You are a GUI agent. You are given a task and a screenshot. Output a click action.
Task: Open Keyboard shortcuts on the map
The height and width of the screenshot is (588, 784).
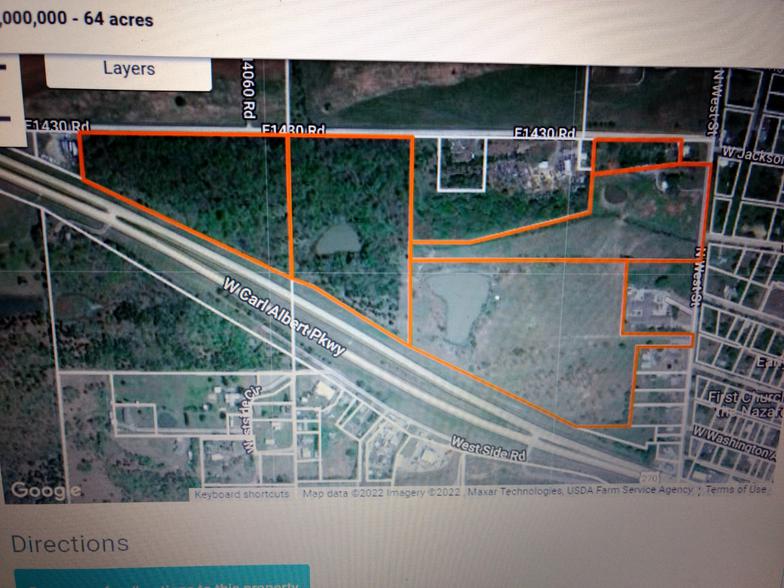point(241,493)
